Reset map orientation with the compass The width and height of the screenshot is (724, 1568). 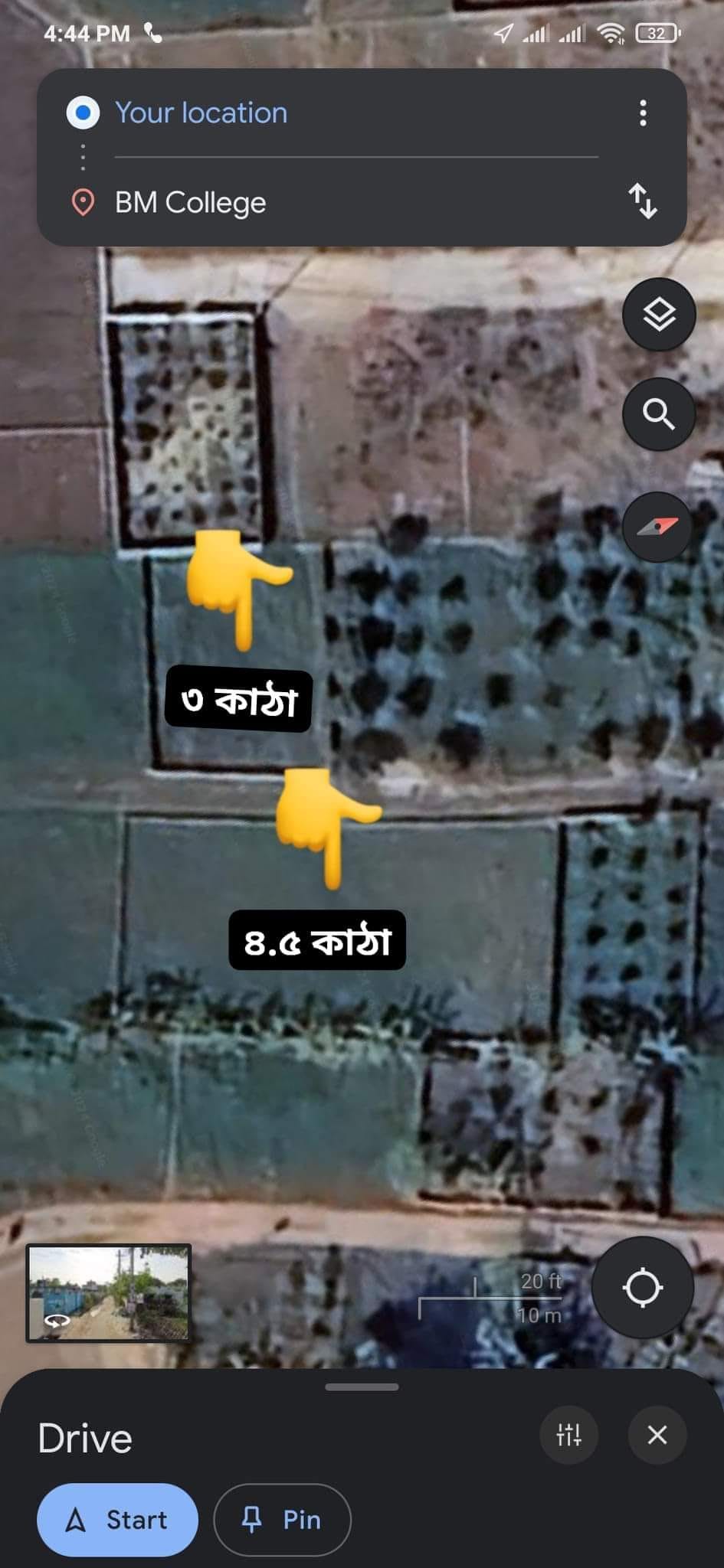[x=659, y=528]
